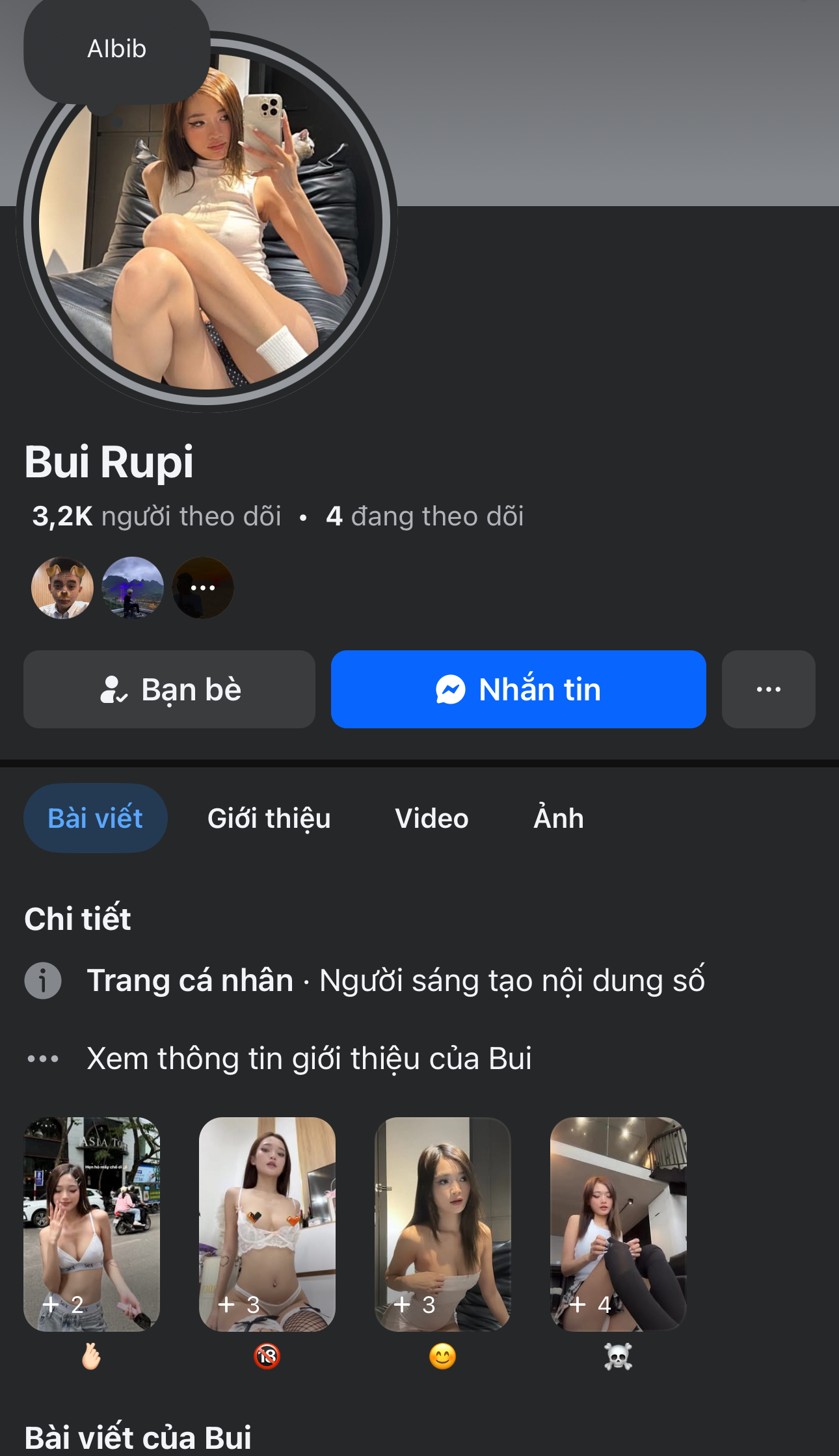Open the Albib note bubble
The width and height of the screenshot is (839, 1456).
117,49
